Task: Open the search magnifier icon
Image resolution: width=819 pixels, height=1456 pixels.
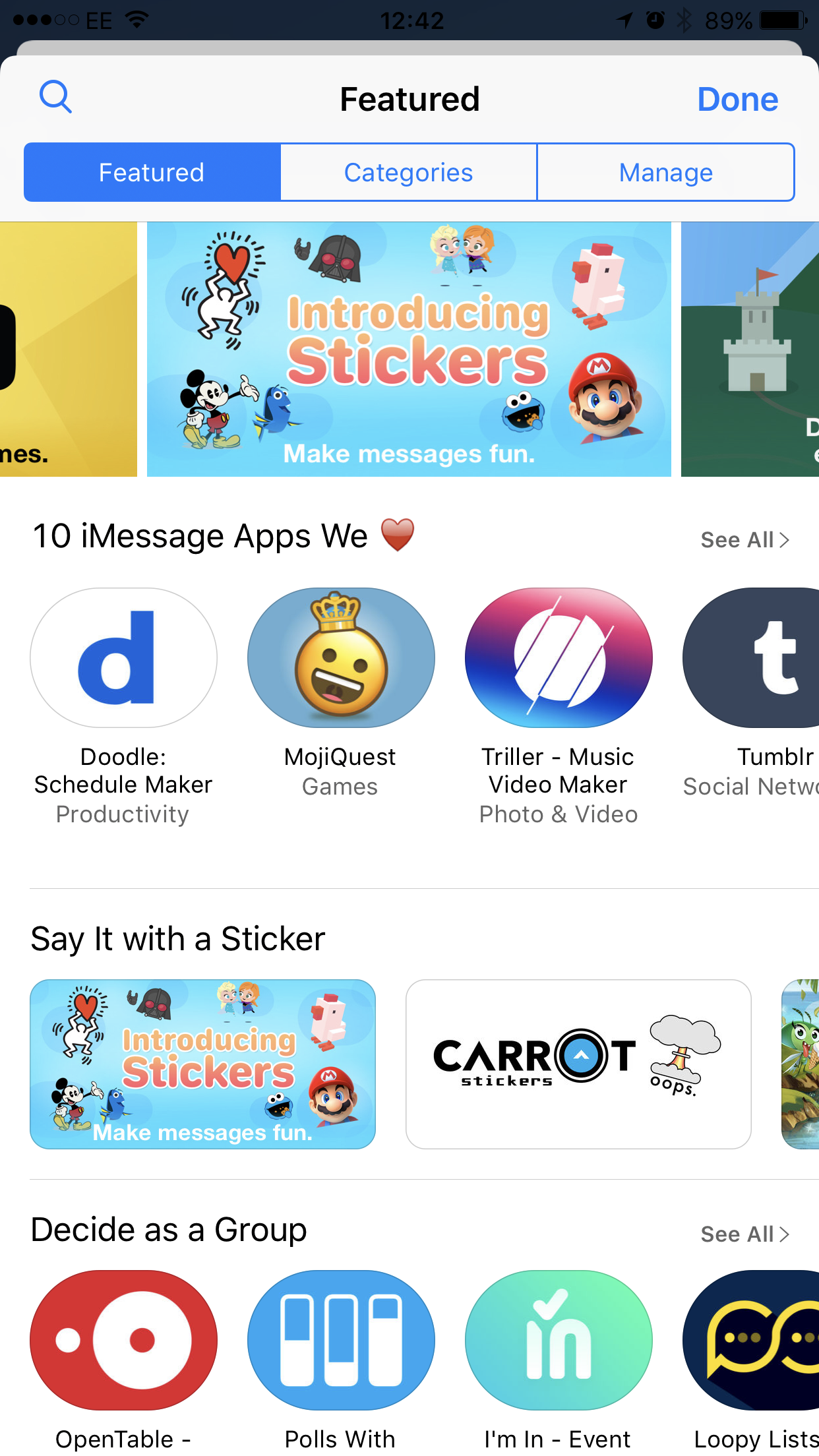Action: point(55,98)
